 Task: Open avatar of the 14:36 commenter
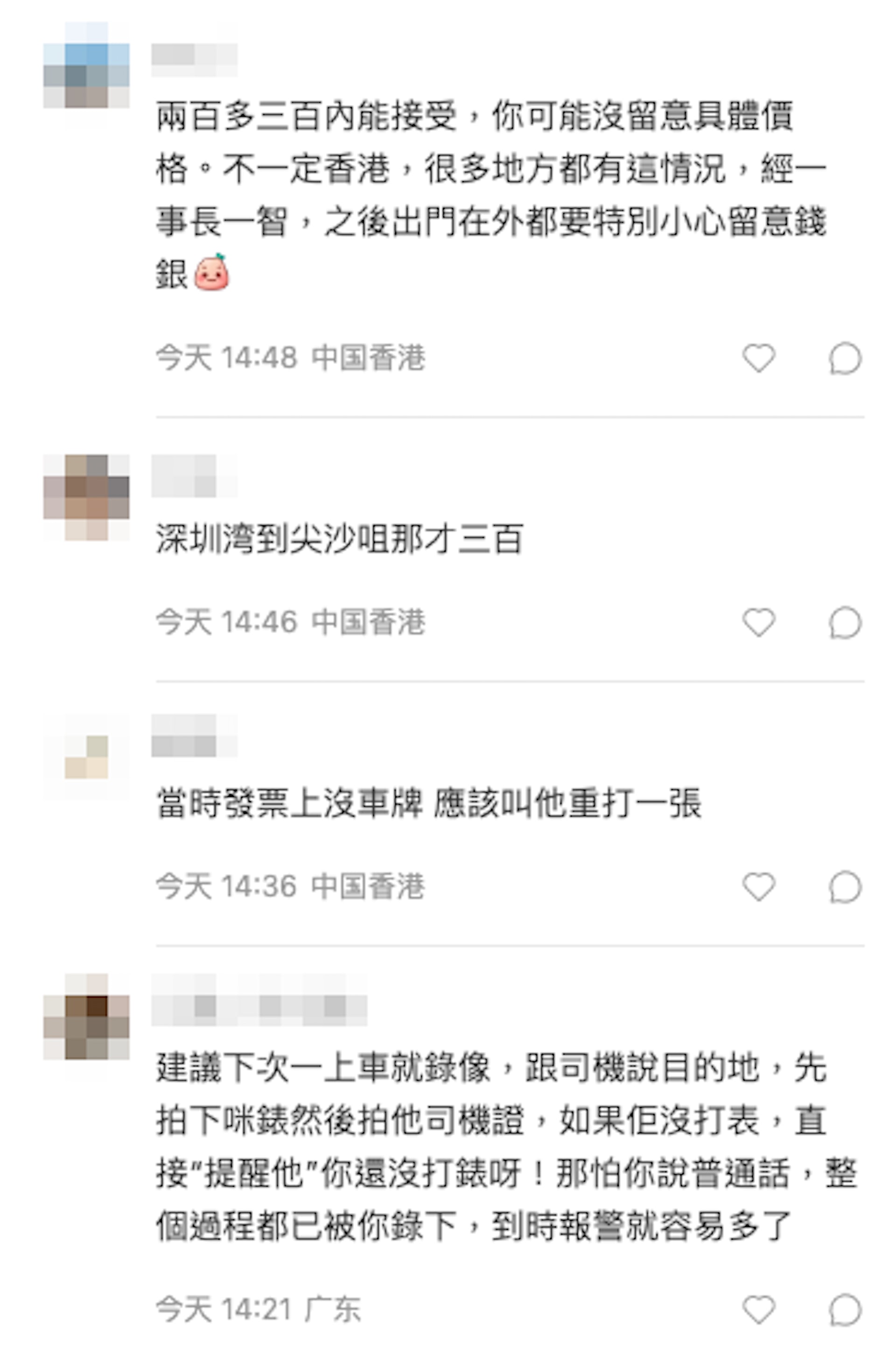pyautogui.click(x=86, y=757)
